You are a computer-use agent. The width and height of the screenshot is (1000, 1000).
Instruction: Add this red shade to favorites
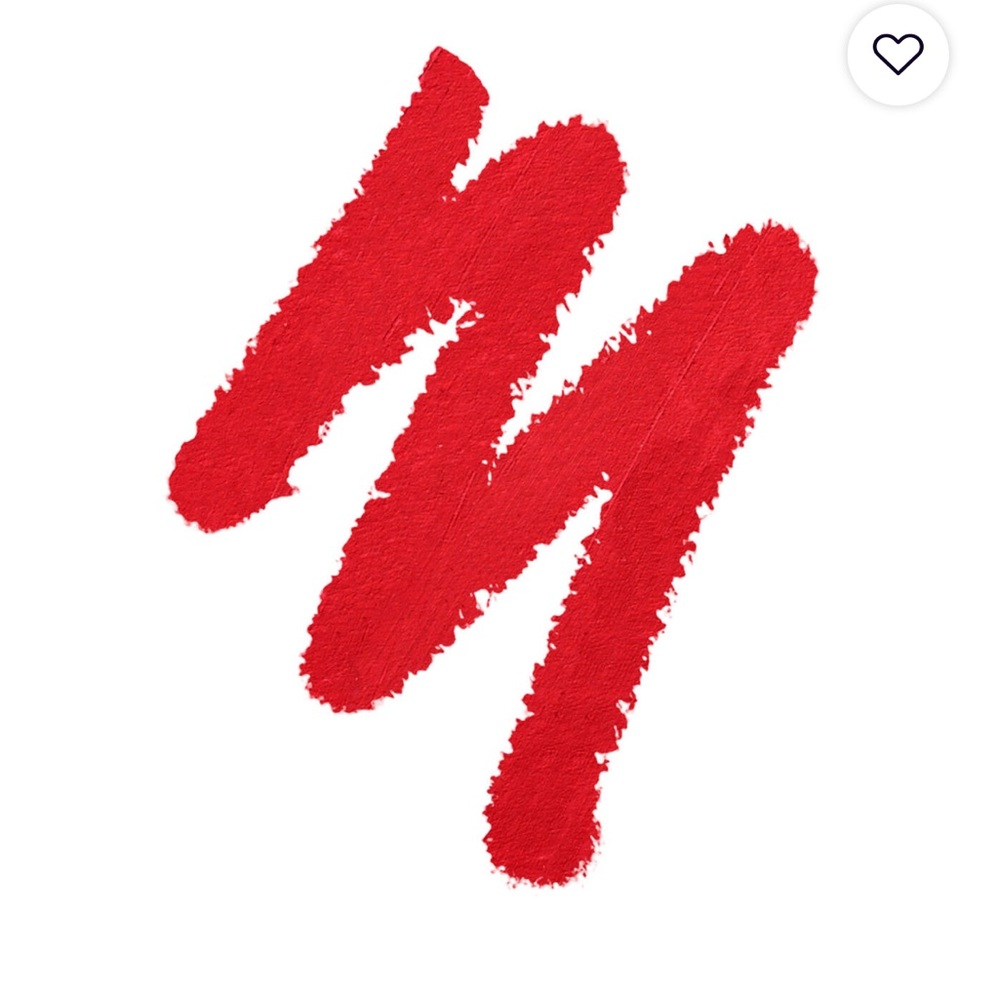897,55
